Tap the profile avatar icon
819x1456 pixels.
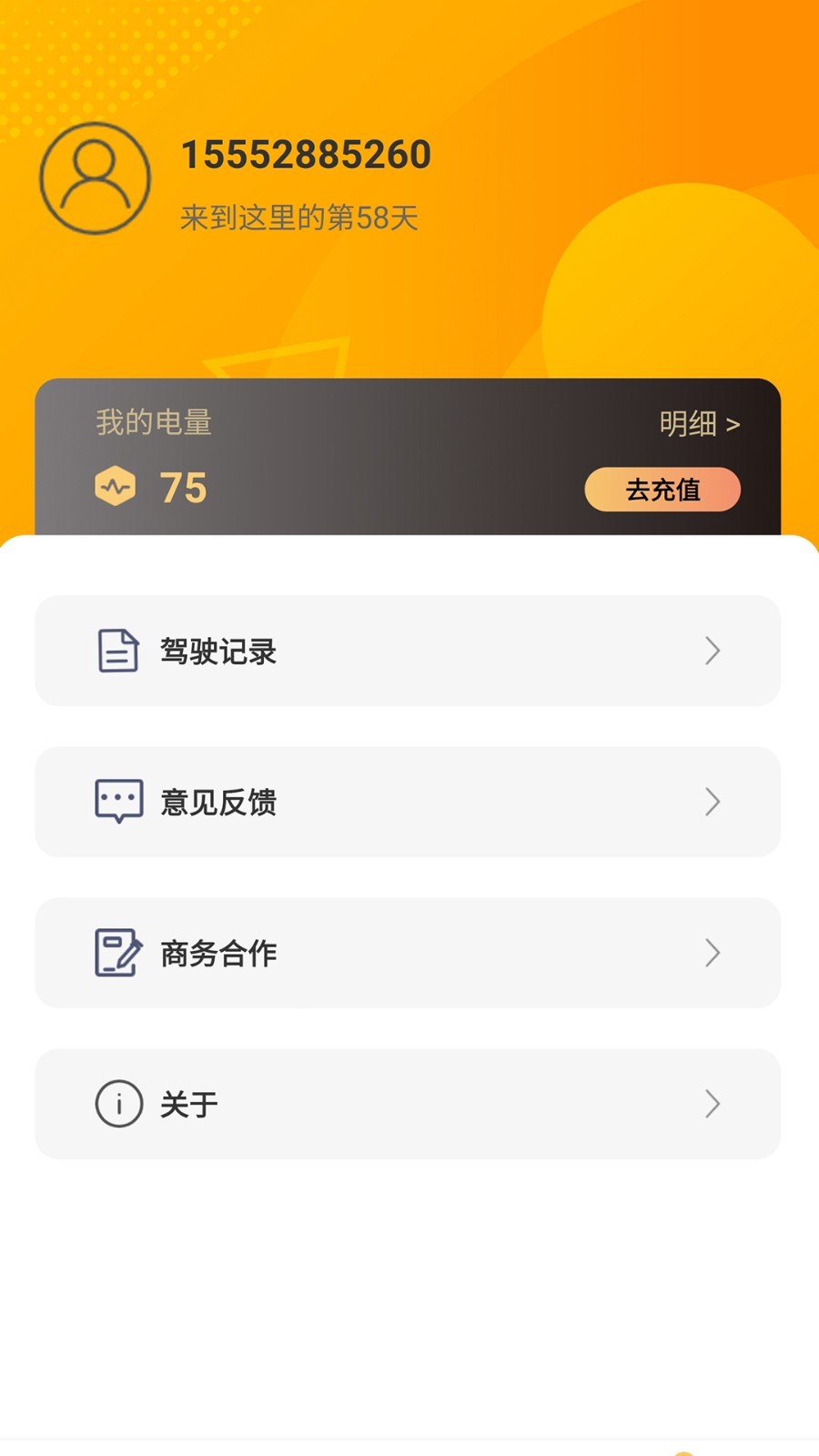tap(95, 178)
